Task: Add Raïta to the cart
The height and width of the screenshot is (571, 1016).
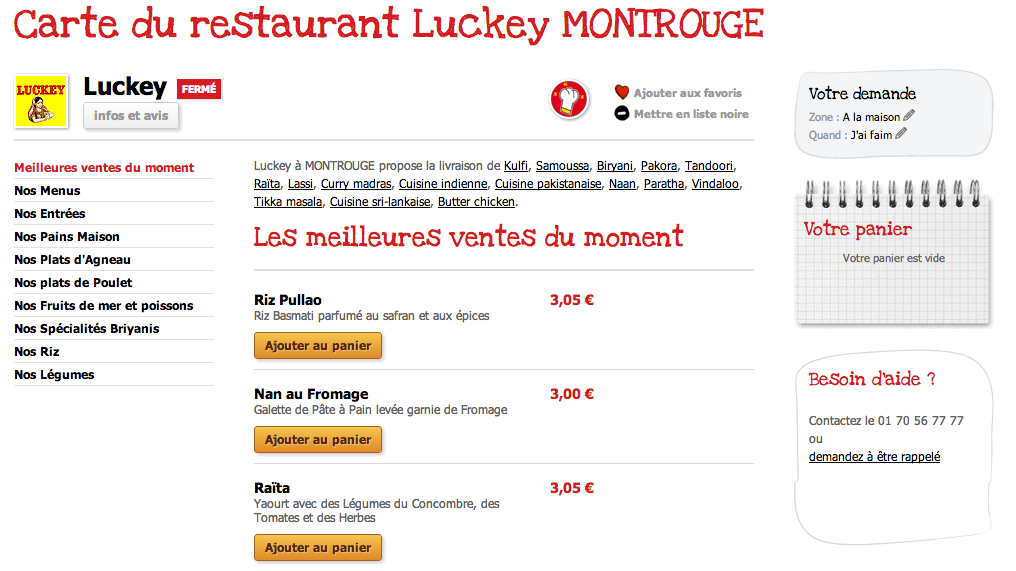Action: click(318, 548)
